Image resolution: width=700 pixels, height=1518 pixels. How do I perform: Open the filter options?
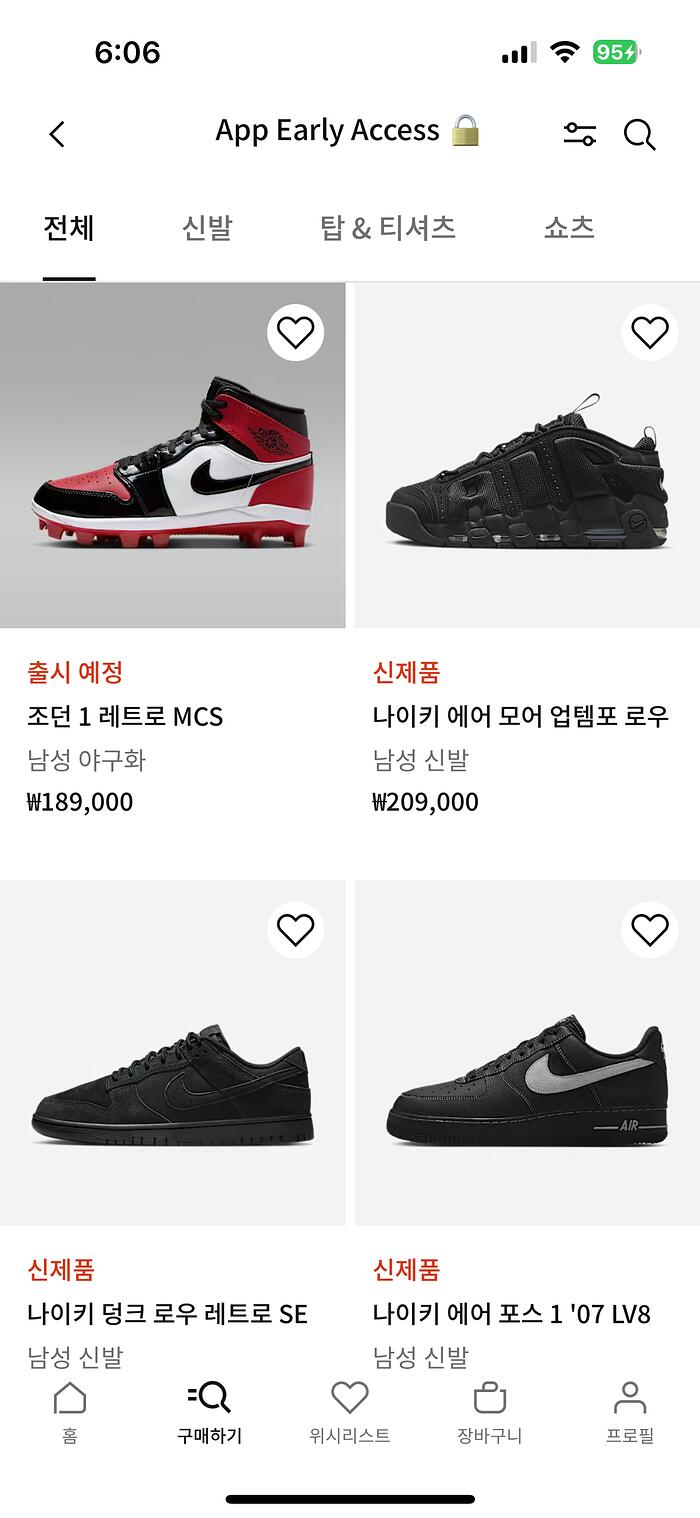click(579, 134)
